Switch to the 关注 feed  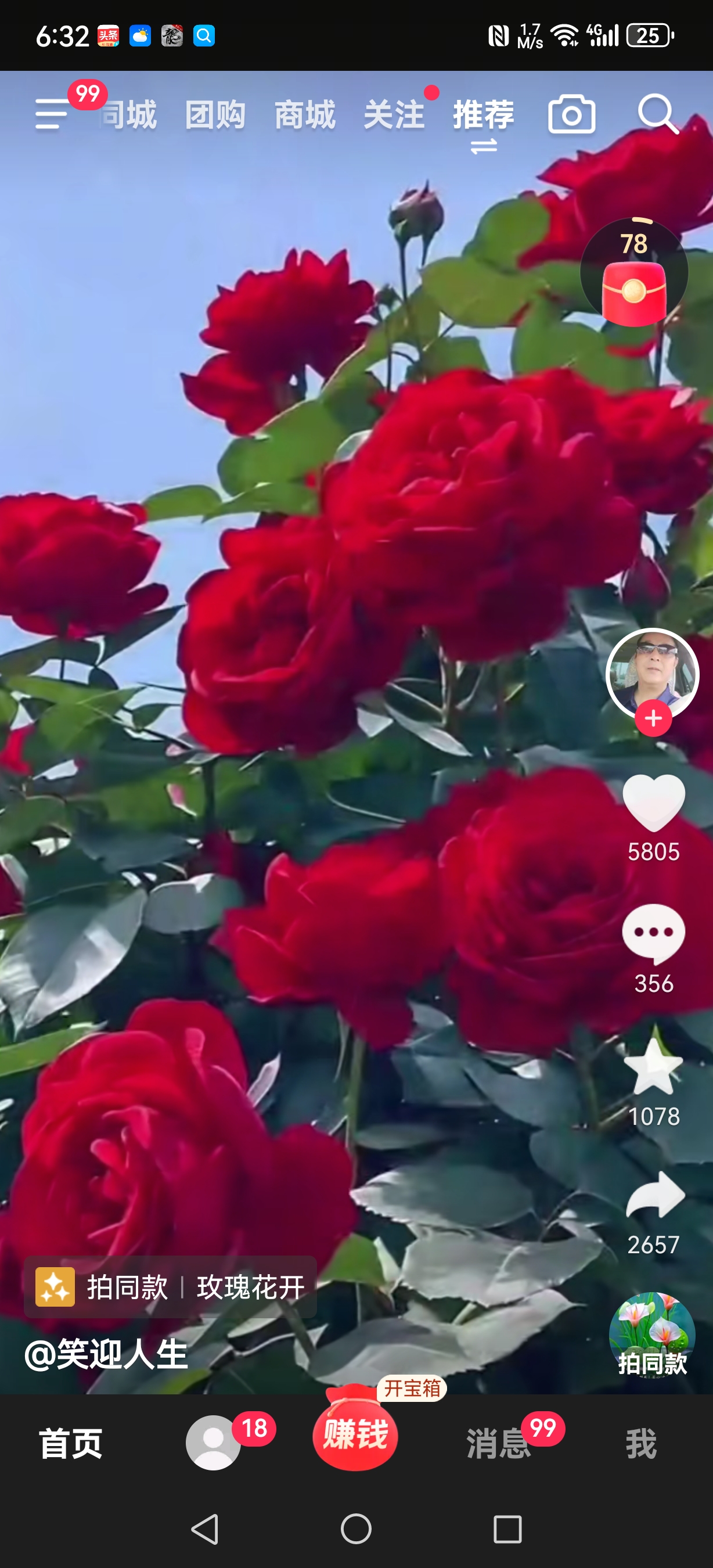pos(394,115)
